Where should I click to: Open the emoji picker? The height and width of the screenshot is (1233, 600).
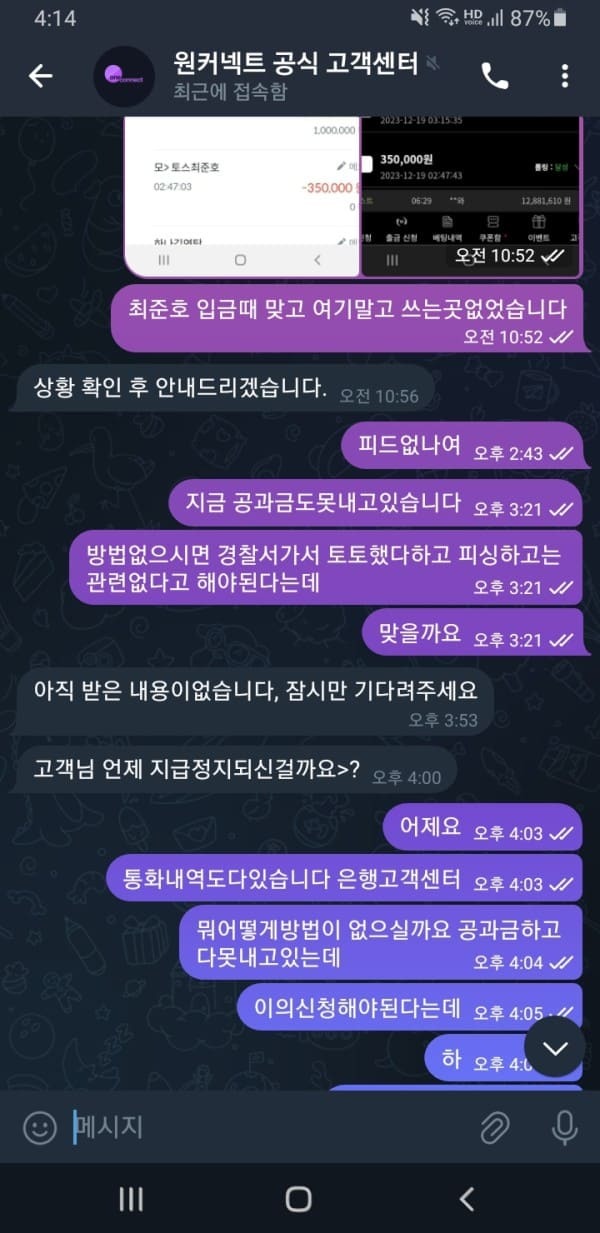(40, 1128)
